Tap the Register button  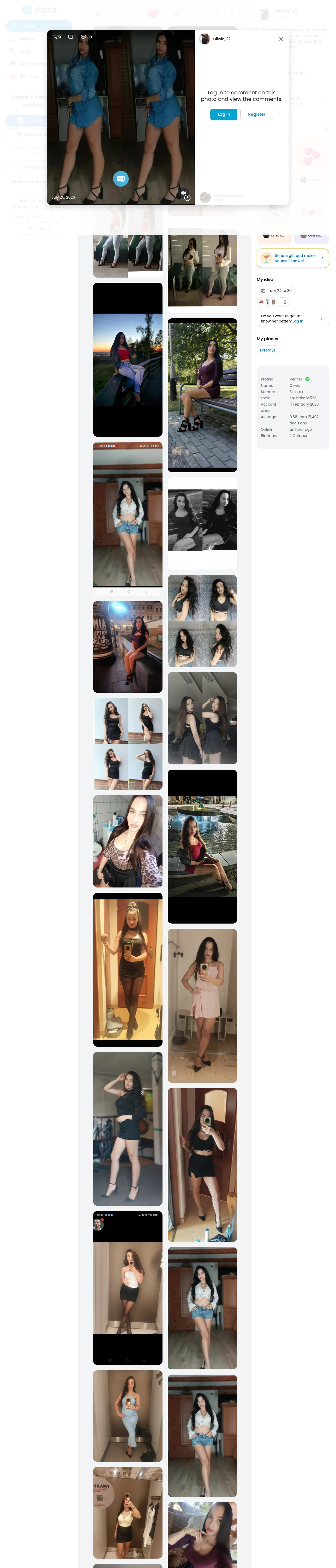256,114
